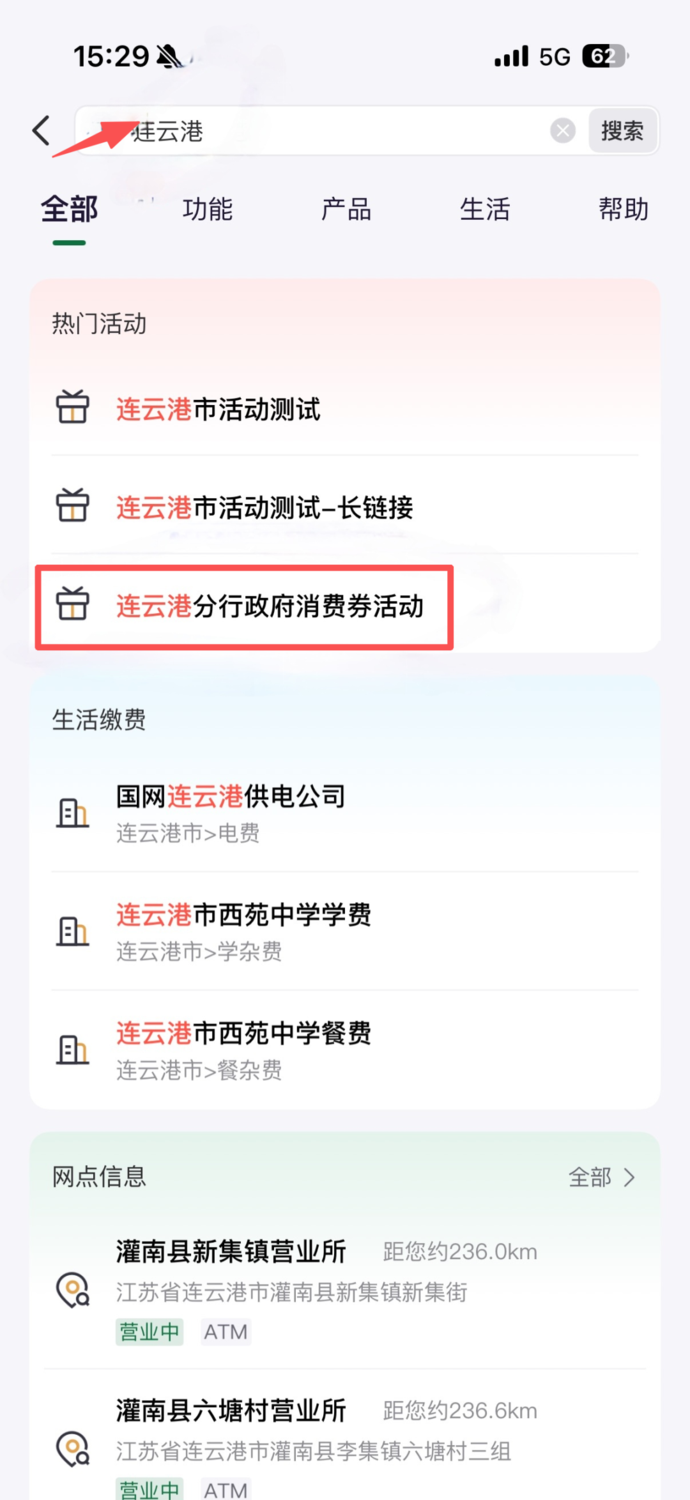Switch to the 生活 tab
Viewport: 690px width, 1500px height.
[x=485, y=209]
